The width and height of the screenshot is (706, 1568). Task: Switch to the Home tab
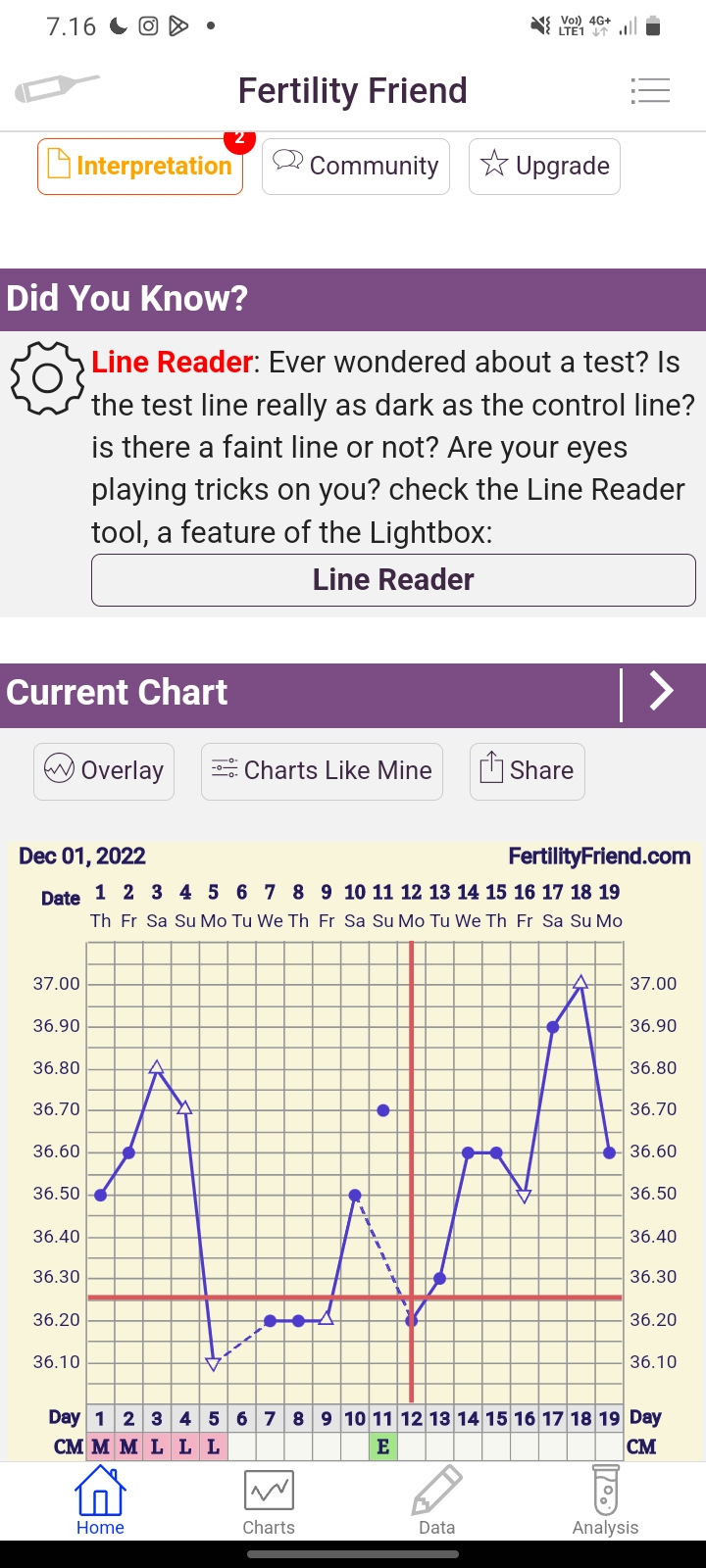click(x=100, y=1501)
